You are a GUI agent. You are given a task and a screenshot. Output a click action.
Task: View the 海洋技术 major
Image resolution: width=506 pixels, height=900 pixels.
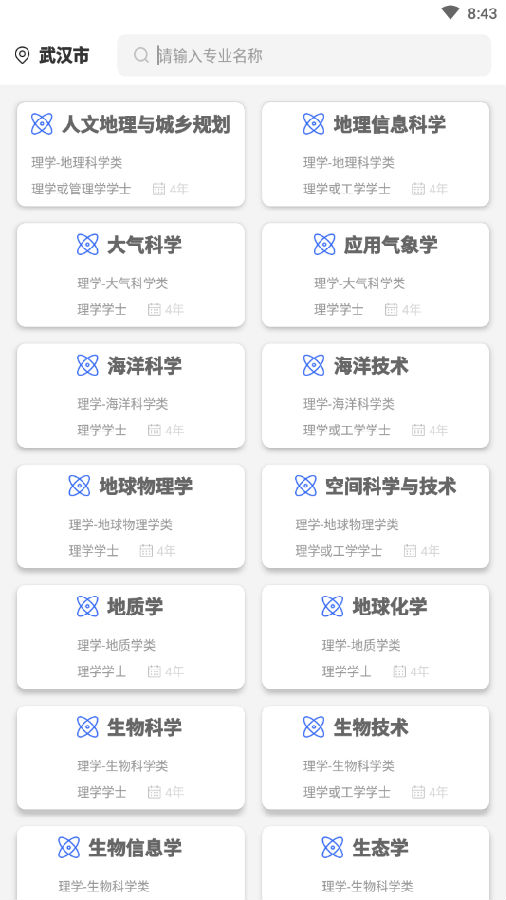tap(376, 395)
